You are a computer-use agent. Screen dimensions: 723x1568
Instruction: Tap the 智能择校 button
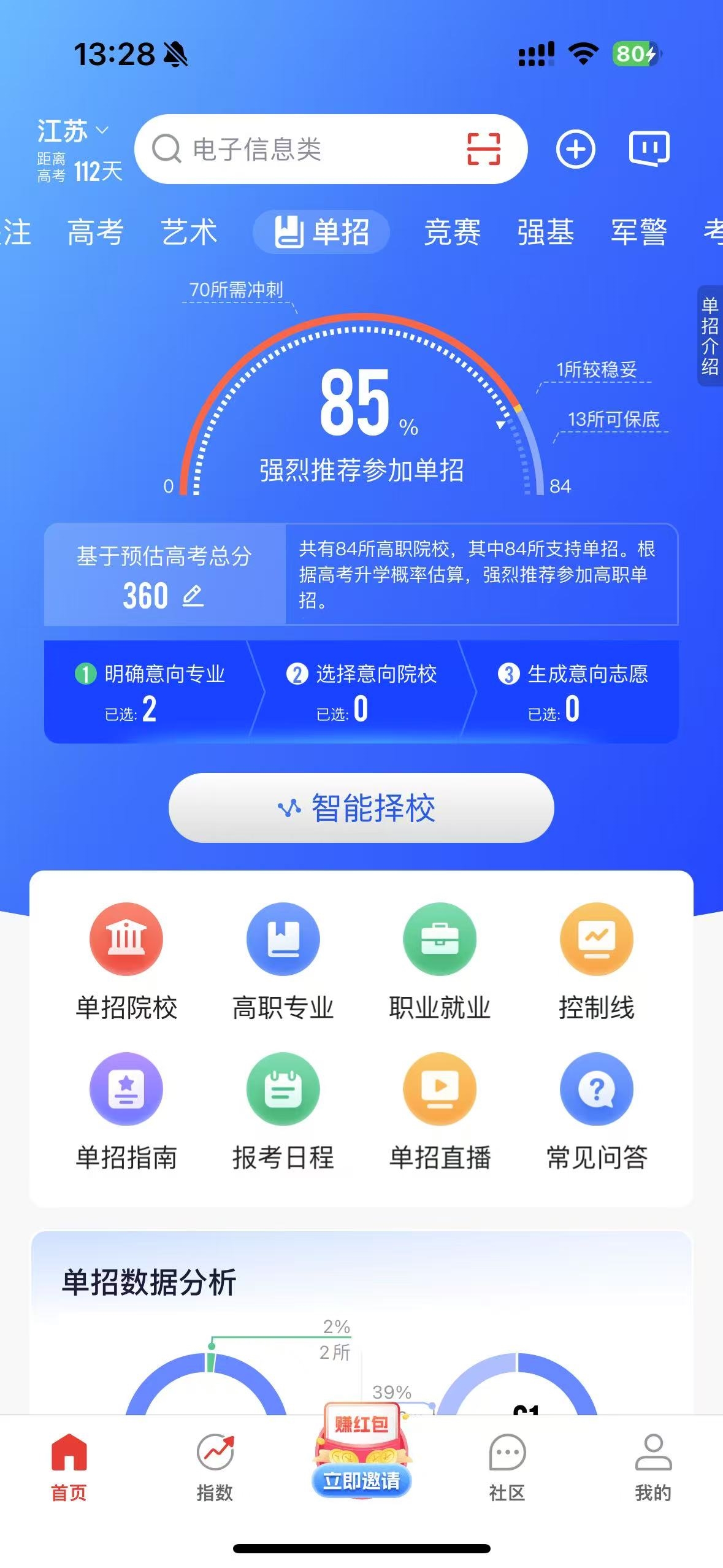click(x=361, y=809)
